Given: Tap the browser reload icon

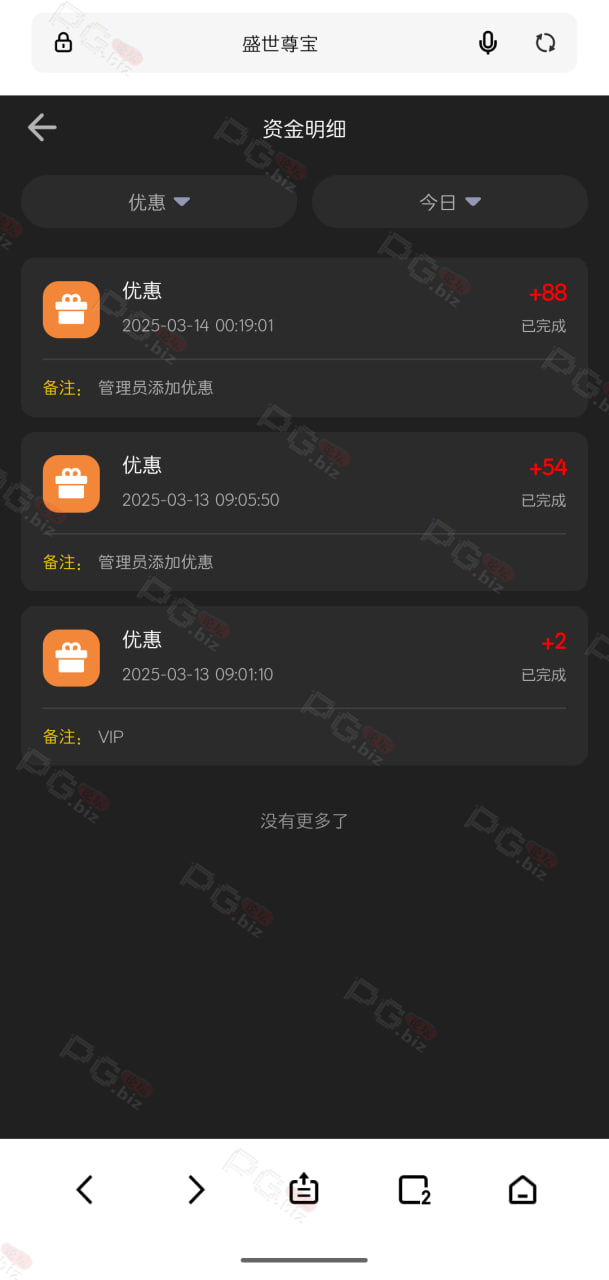Looking at the screenshot, I should point(545,43).
